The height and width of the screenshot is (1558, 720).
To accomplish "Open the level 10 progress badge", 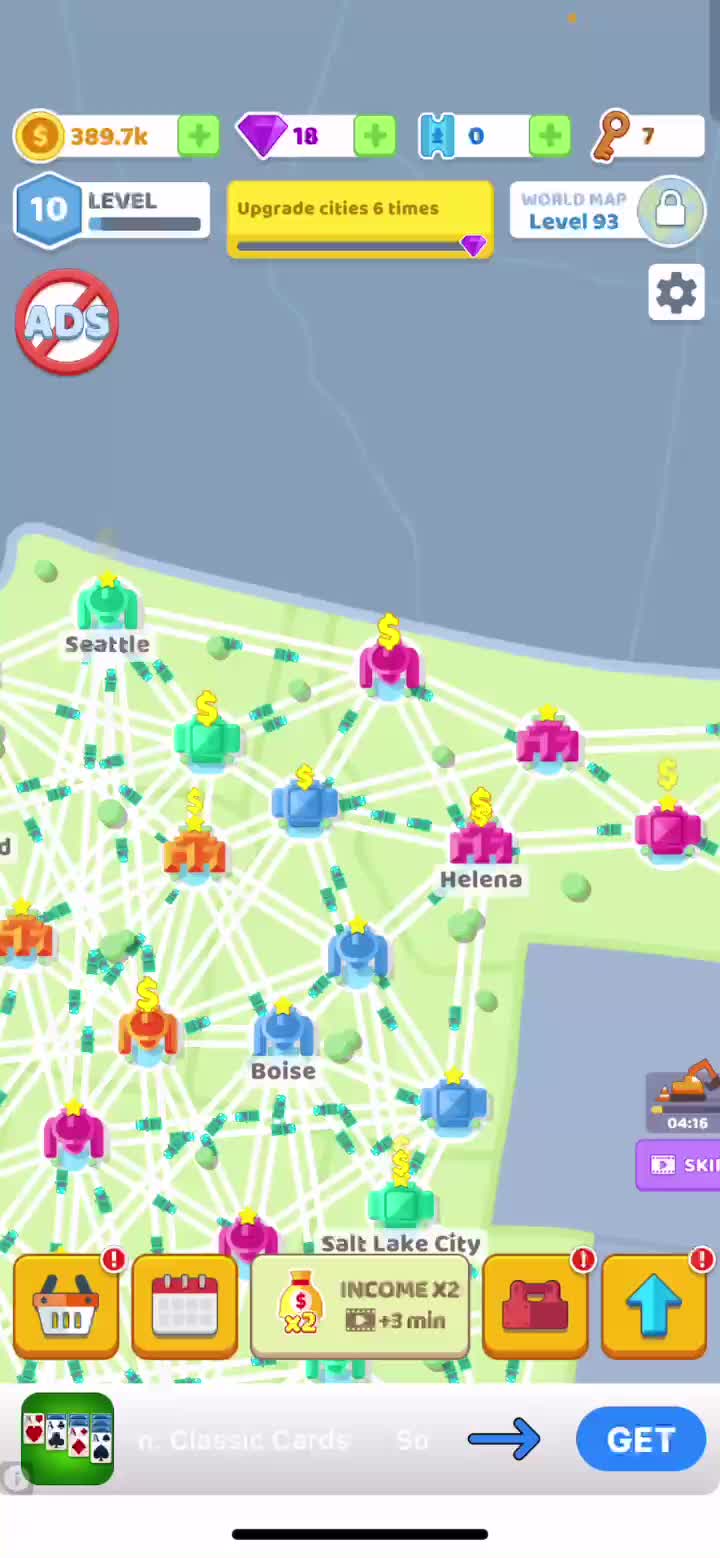I will click(x=48, y=209).
